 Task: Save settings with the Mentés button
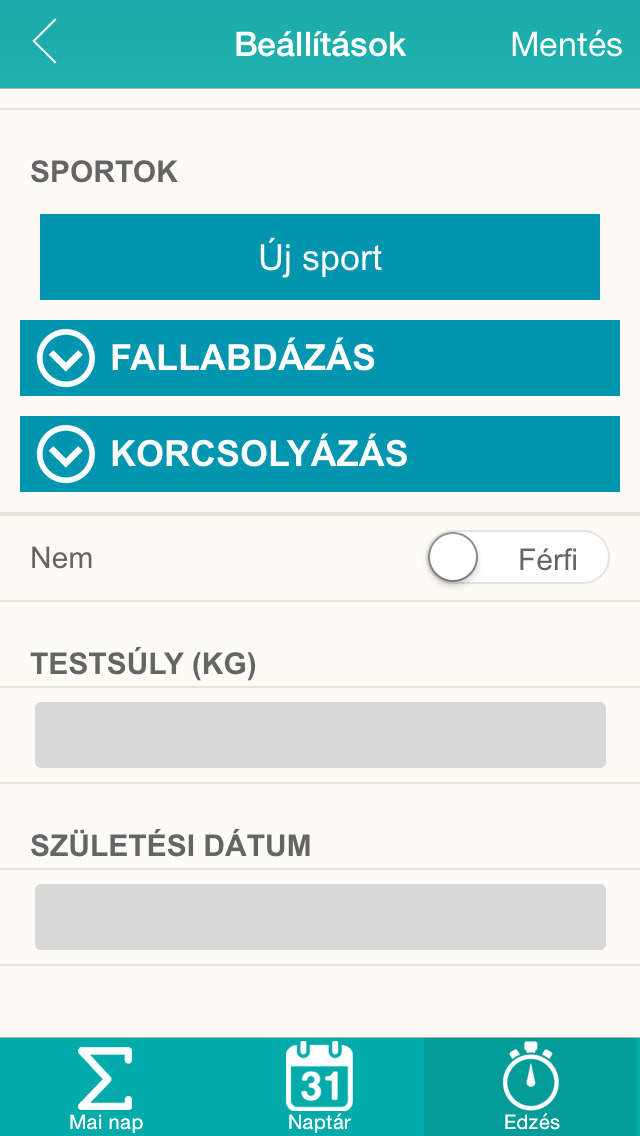tap(566, 44)
